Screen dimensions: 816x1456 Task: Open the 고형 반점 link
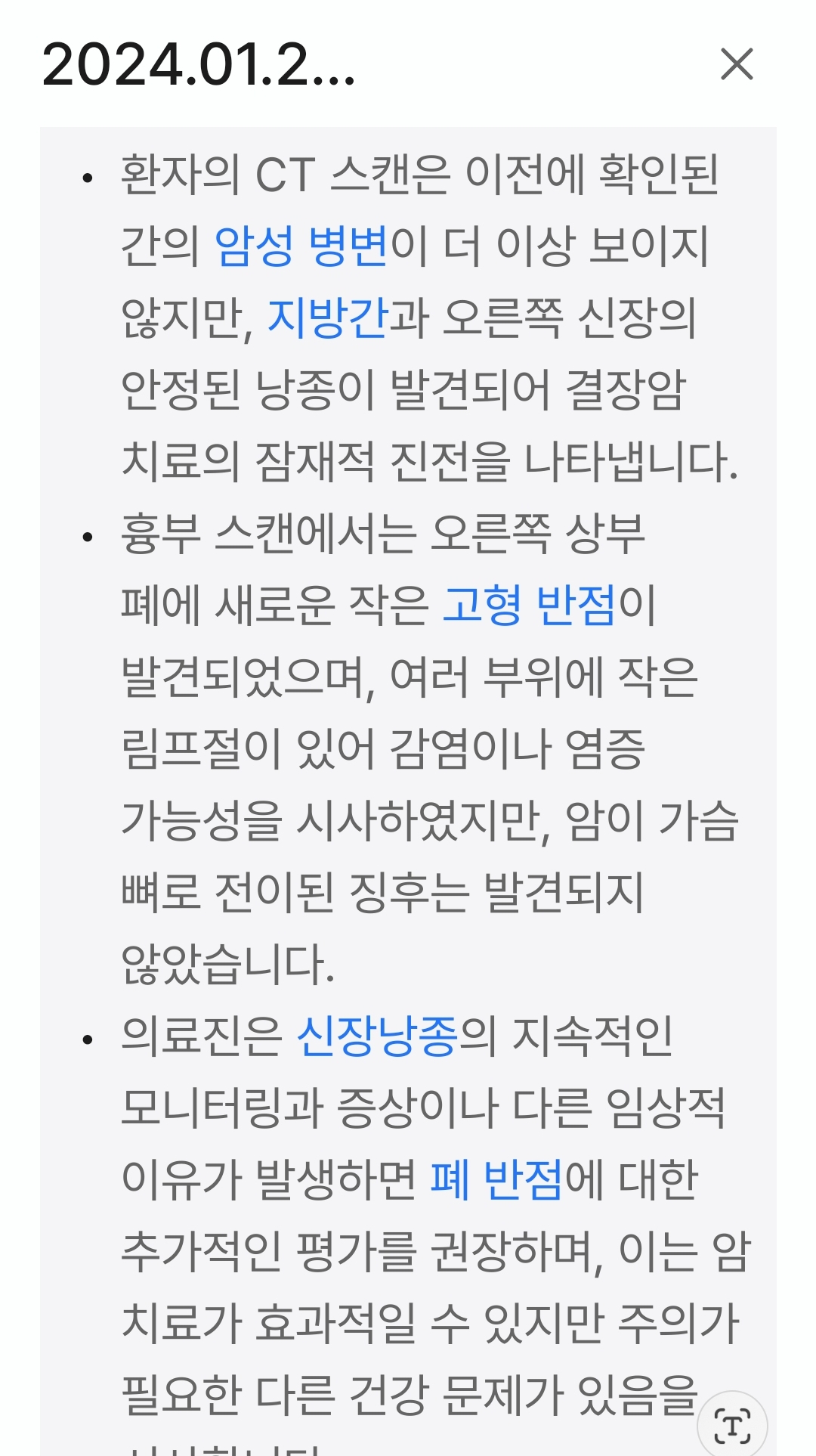530,606
